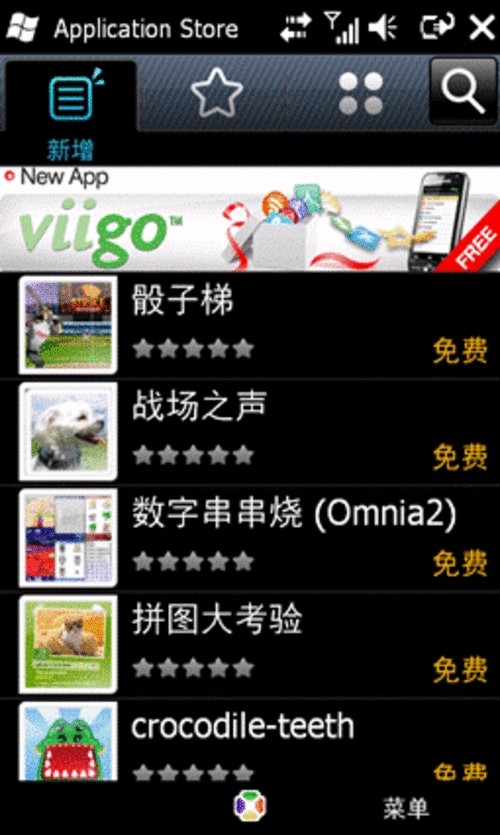Open the search magnifier icon
The height and width of the screenshot is (835, 500).
click(463, 93)
